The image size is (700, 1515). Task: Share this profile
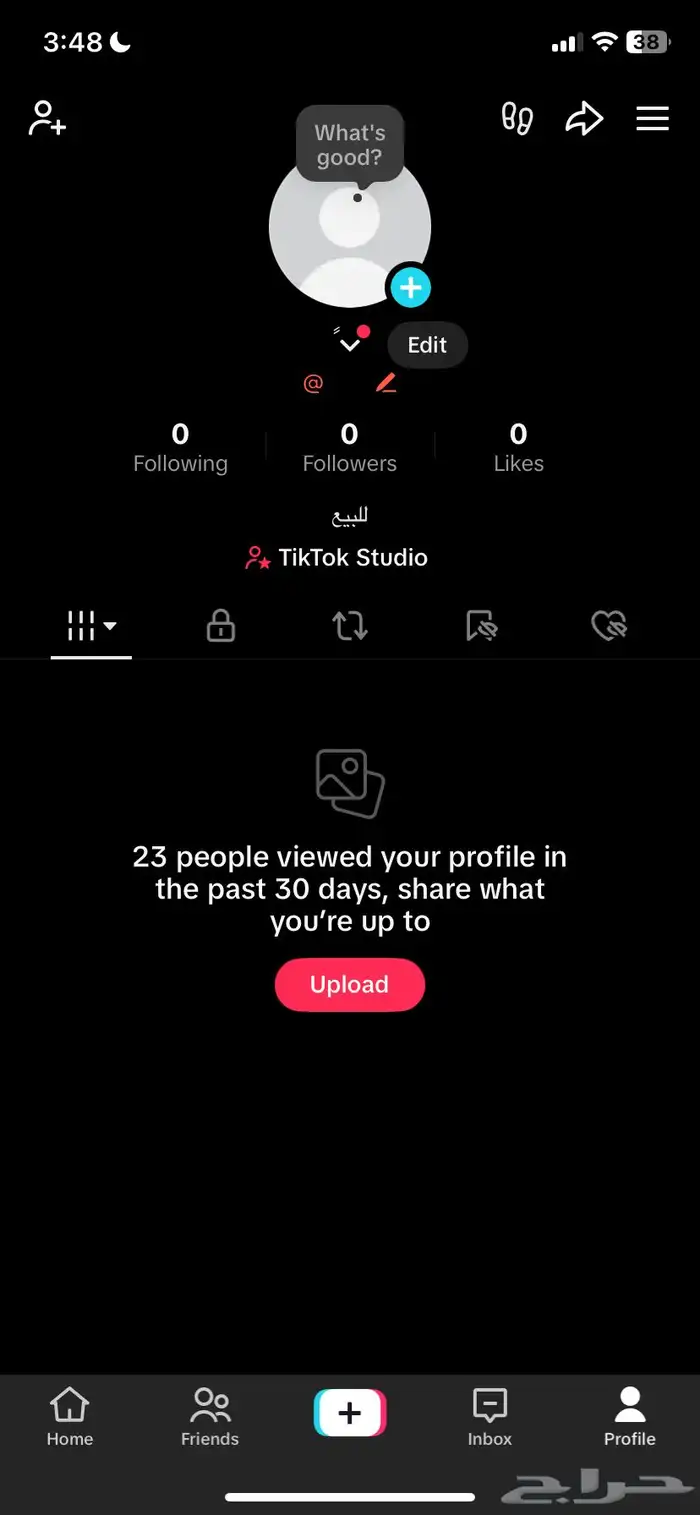point(584,119)
